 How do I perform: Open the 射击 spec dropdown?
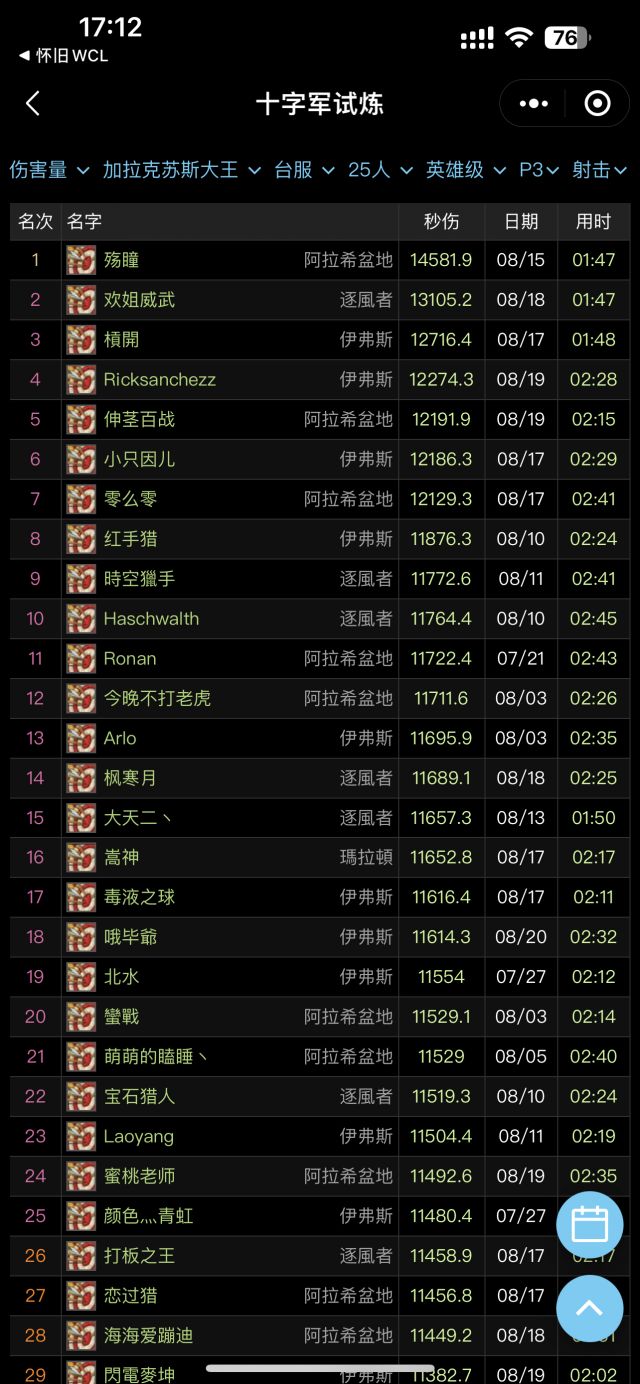(599, 170)
